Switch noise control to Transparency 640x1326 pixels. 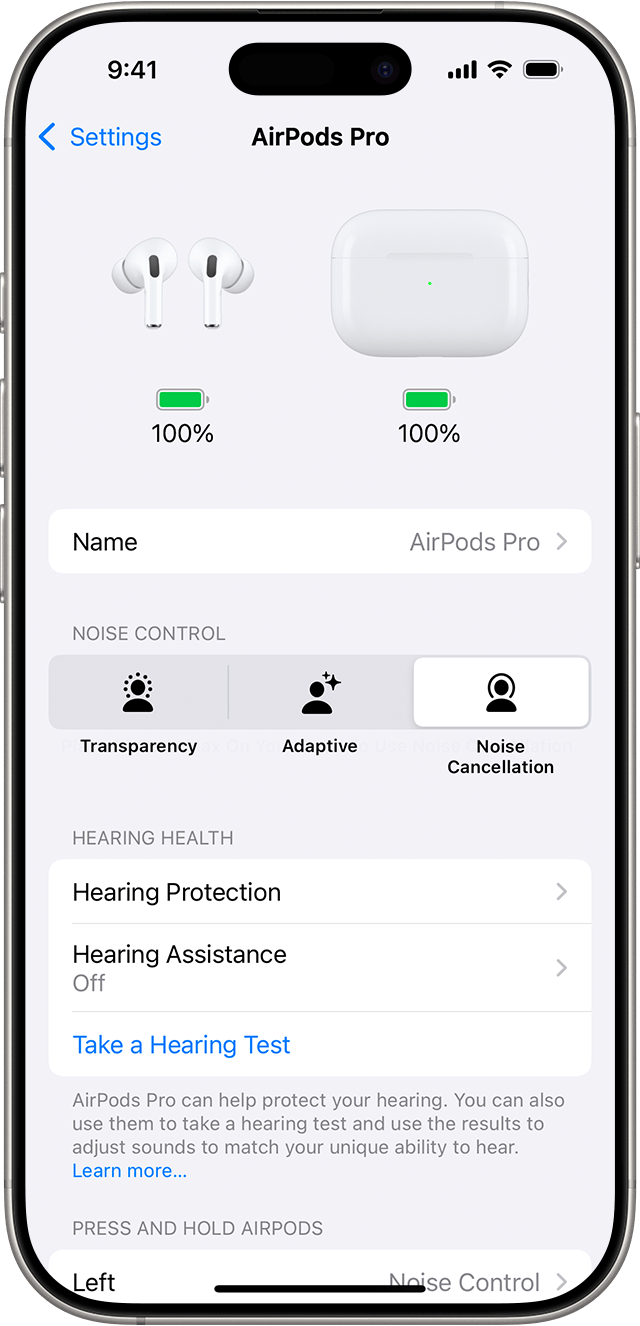pos(138,693)
